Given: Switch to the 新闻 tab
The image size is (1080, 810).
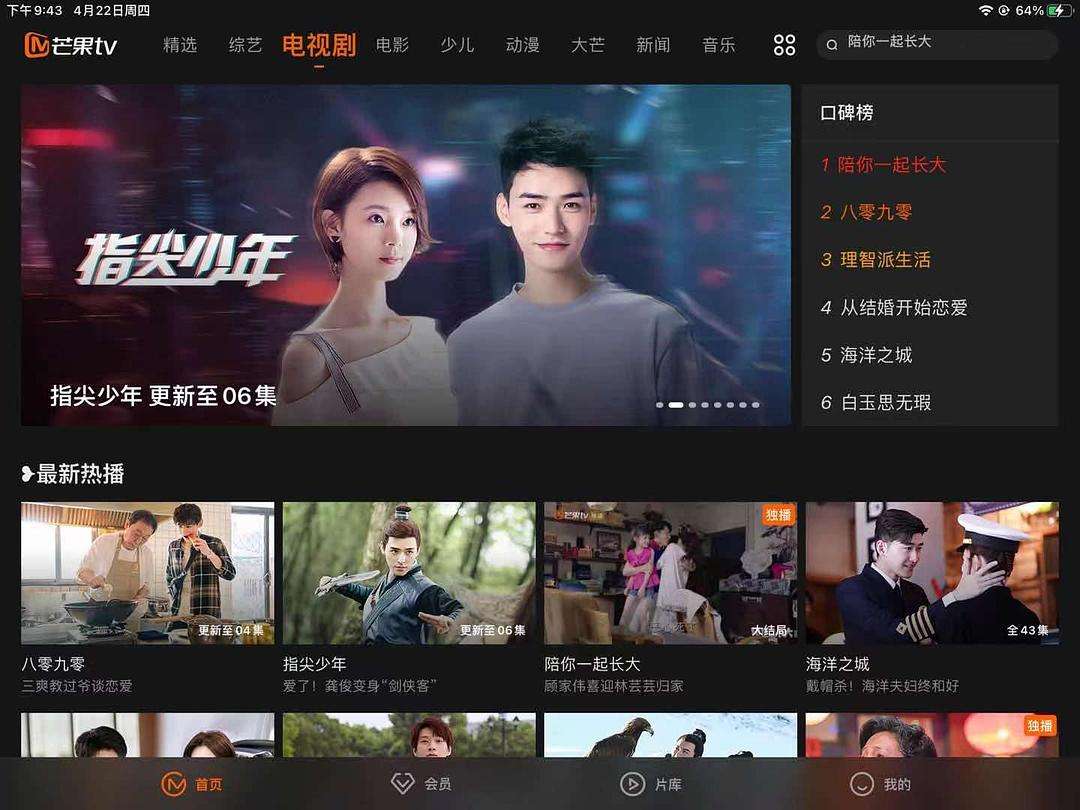Looking at the screenshot, I should click(653, 45).
